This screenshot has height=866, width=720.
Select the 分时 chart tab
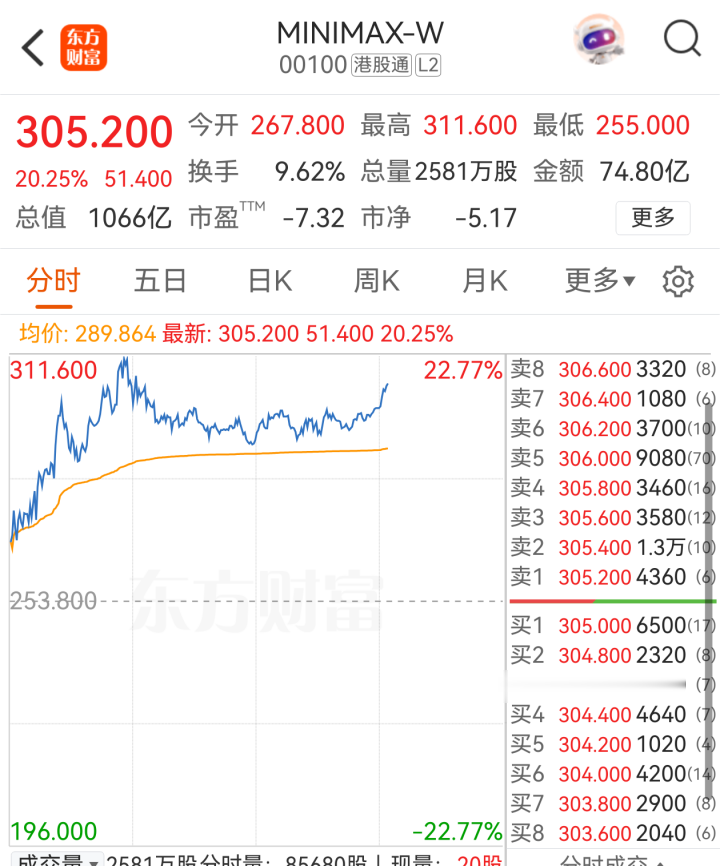click(54, 281)
